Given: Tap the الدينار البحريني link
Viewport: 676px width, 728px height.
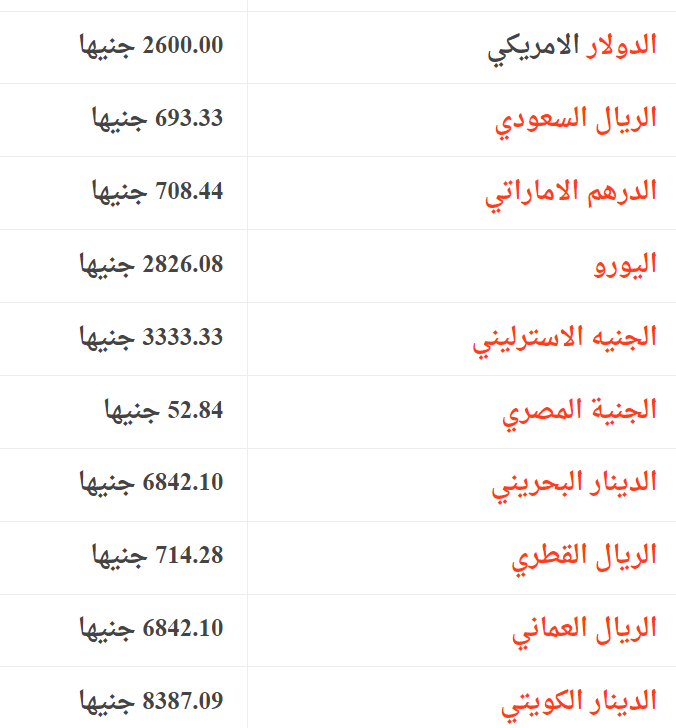Looking at the screenshot, I should pos(574,484).
